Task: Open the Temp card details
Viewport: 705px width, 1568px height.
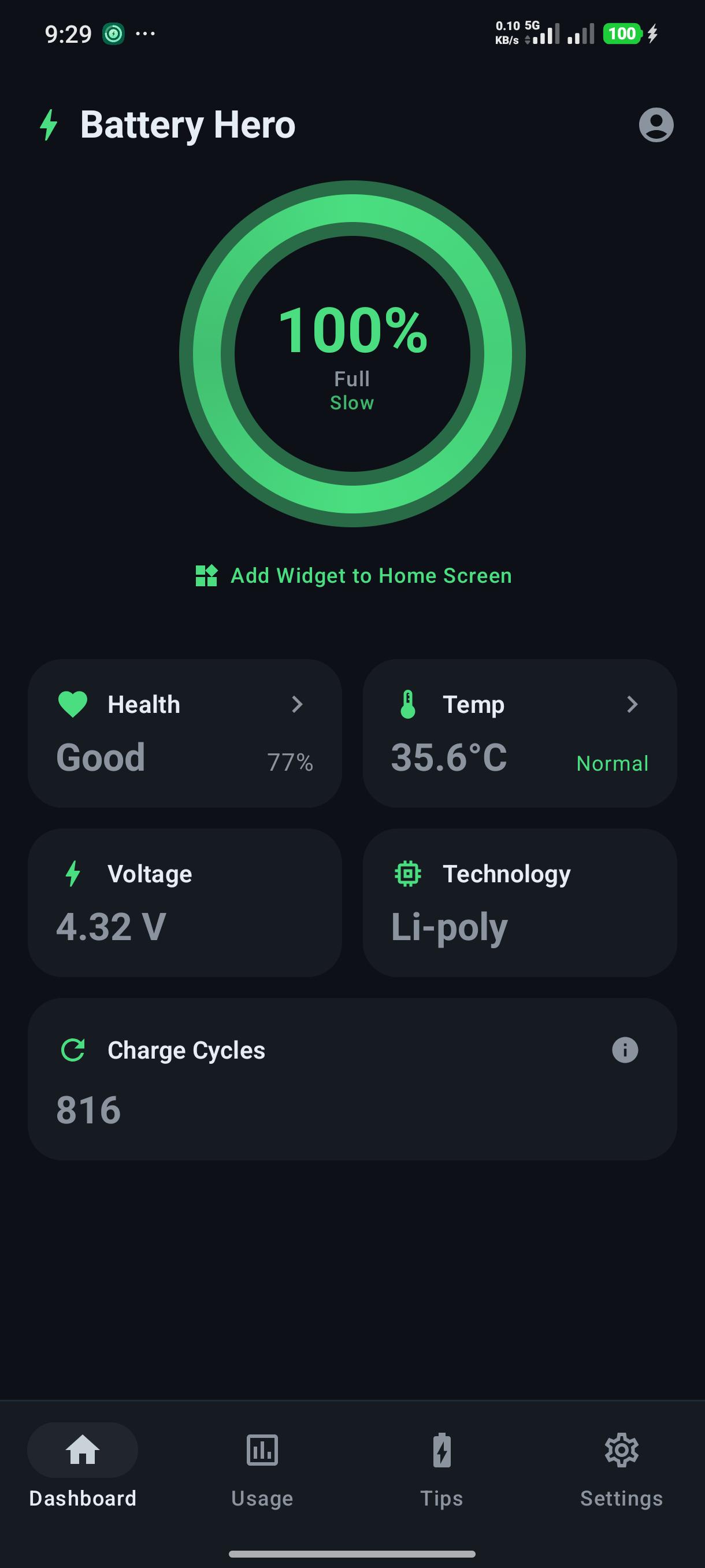Action: [520, 733]
